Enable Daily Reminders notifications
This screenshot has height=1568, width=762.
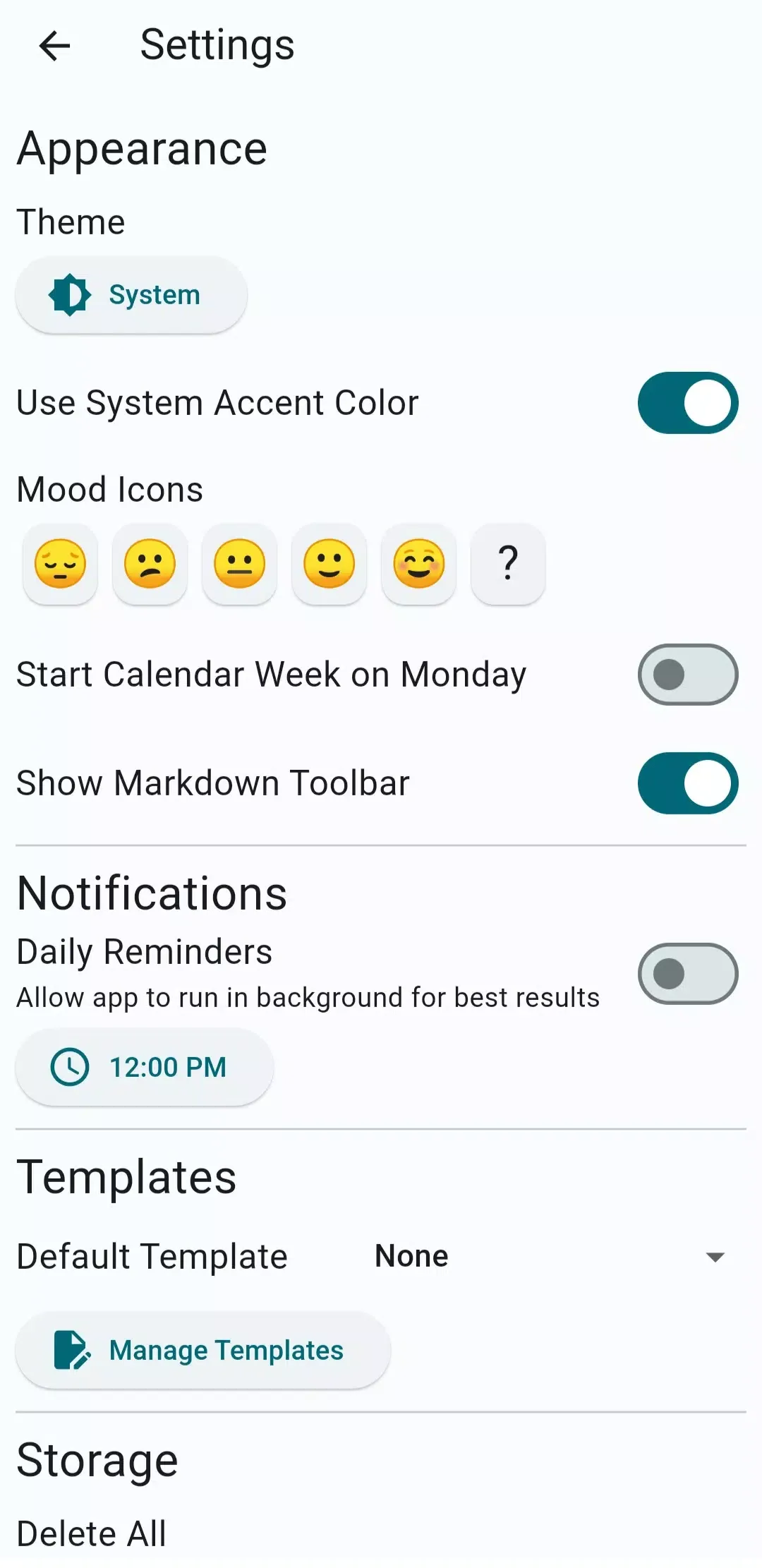click(687, 974)
